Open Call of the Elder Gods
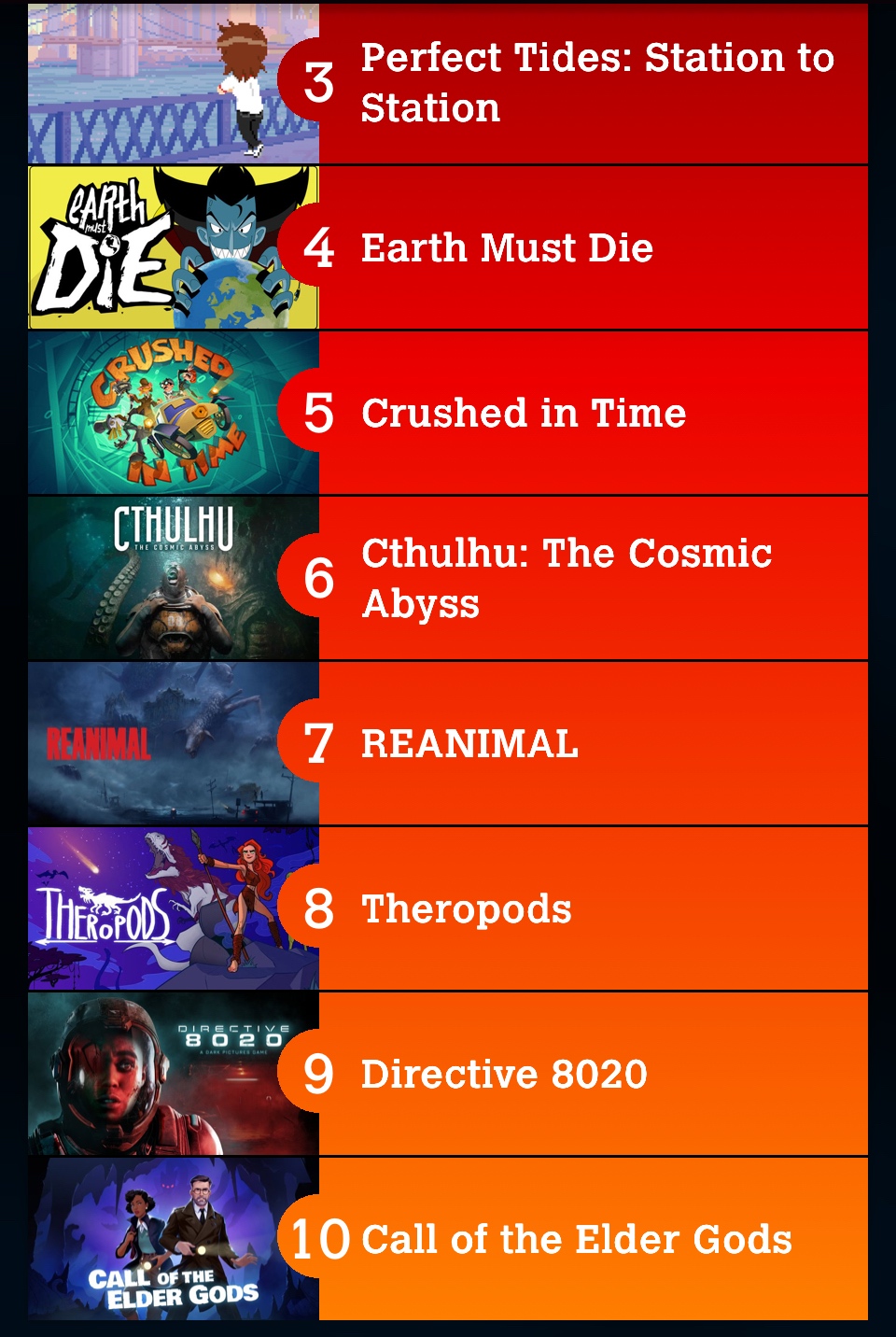896x1337 pixels. coord(576,1240)
